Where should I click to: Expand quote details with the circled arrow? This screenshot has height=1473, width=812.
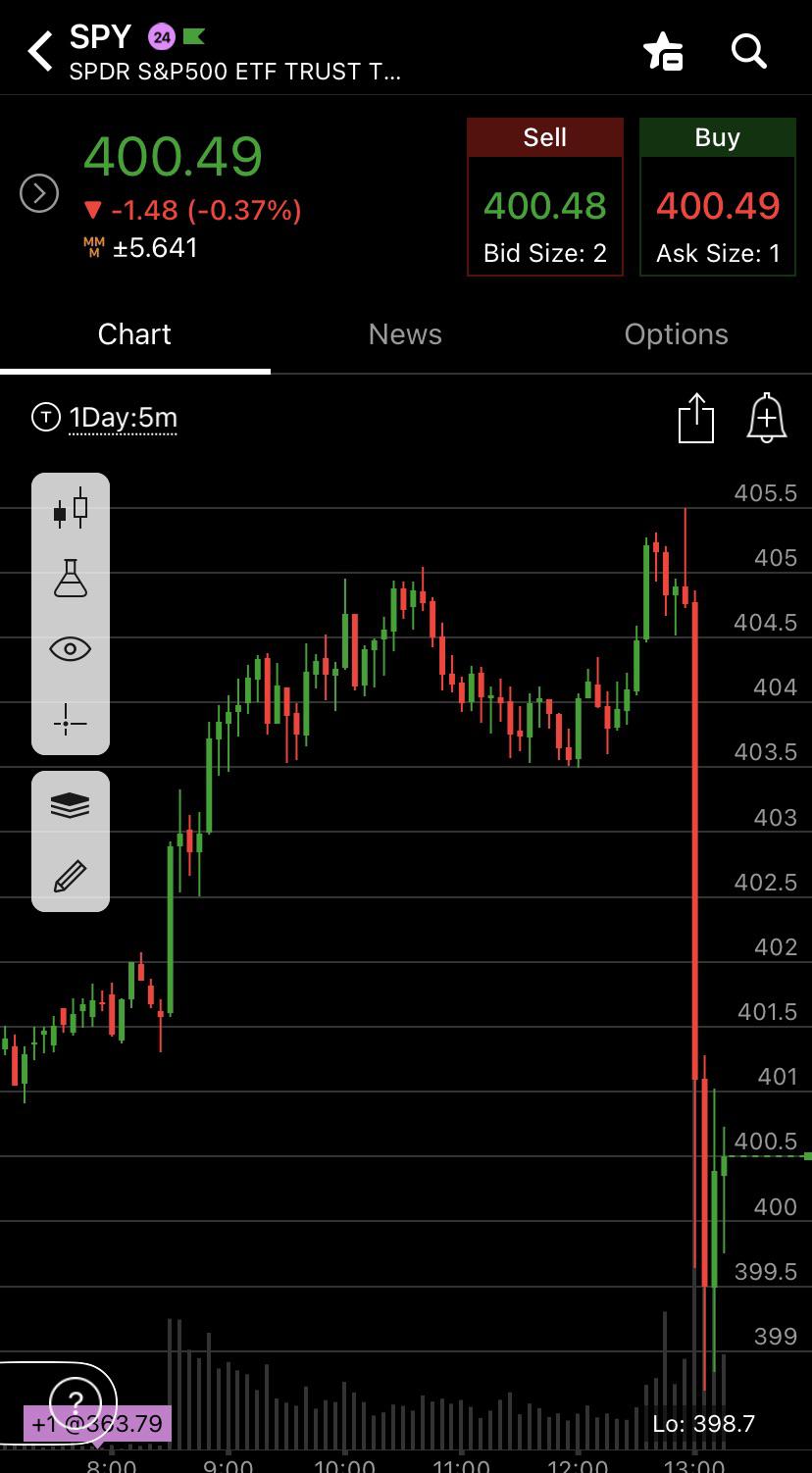click(x=39, y=193)
